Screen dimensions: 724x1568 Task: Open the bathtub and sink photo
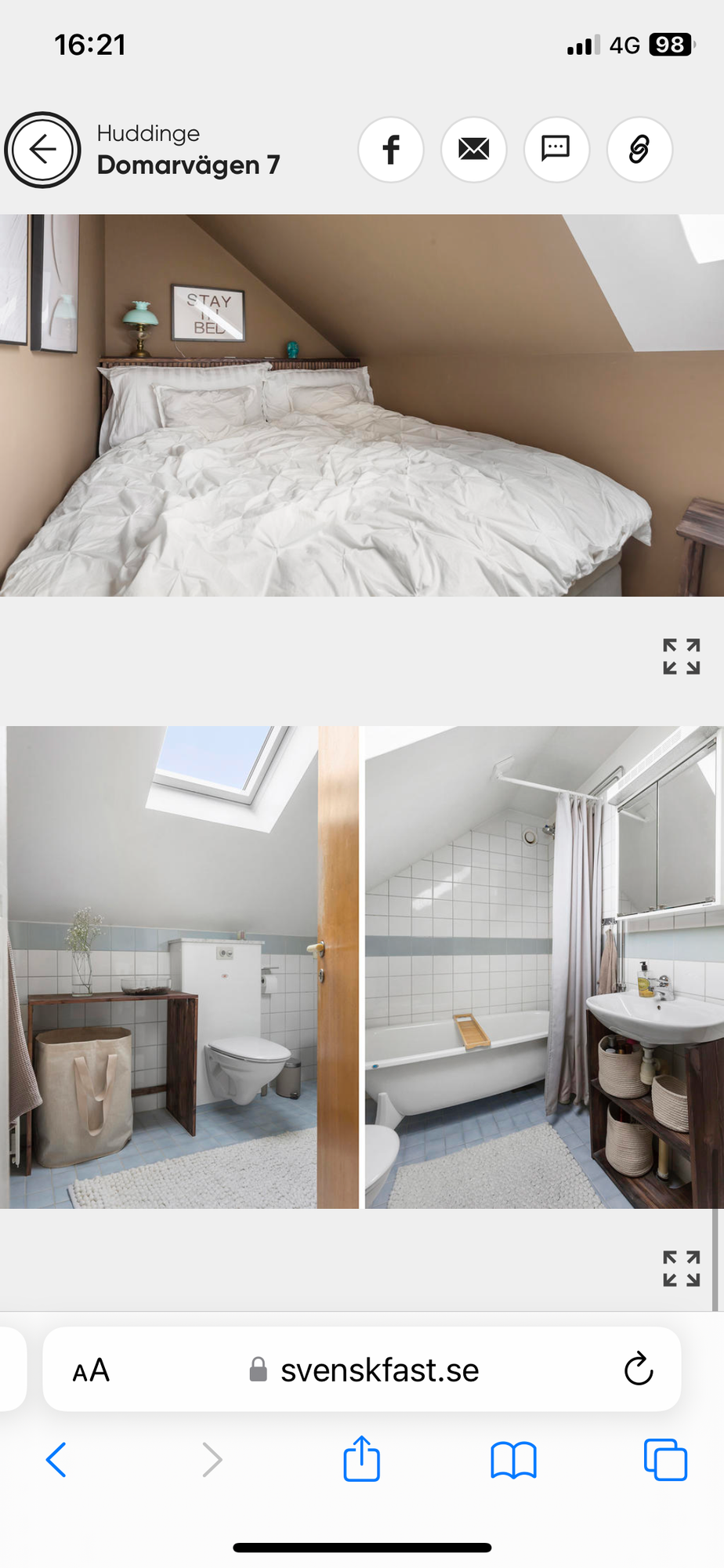point(543,967)
